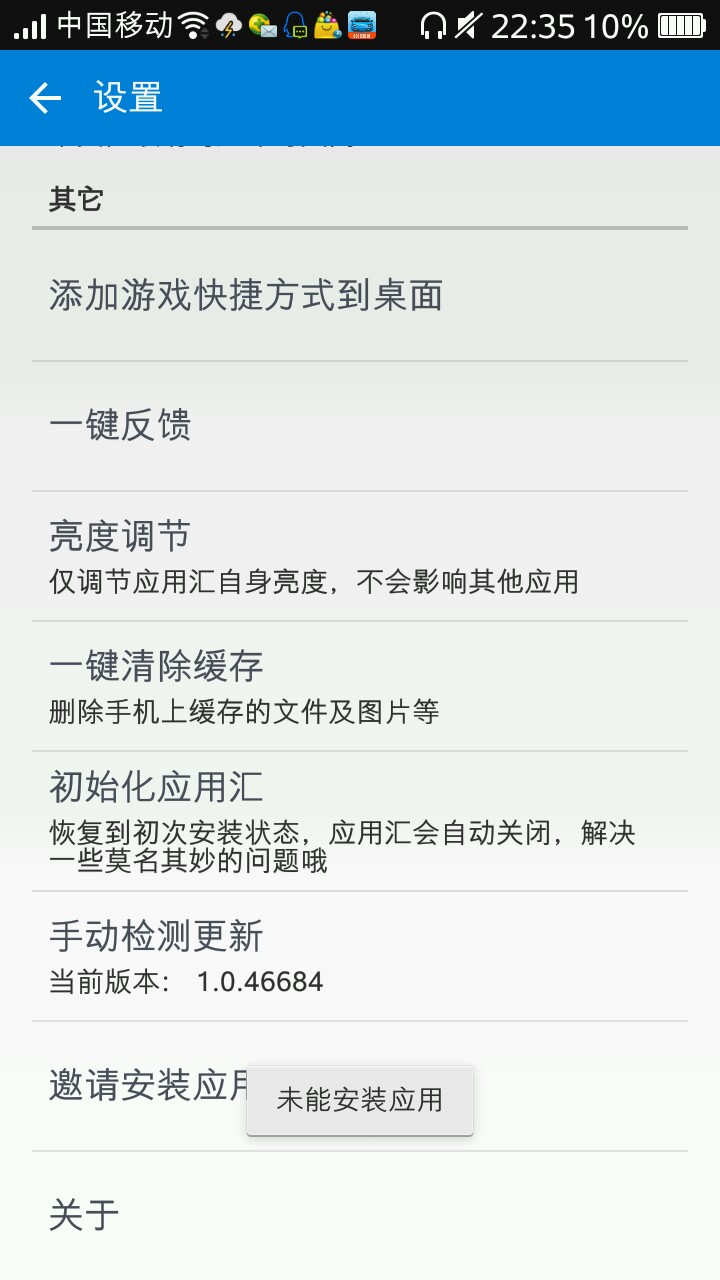Select 一键清除缓存
The image size is (720, 1280).
coord(360,686)
